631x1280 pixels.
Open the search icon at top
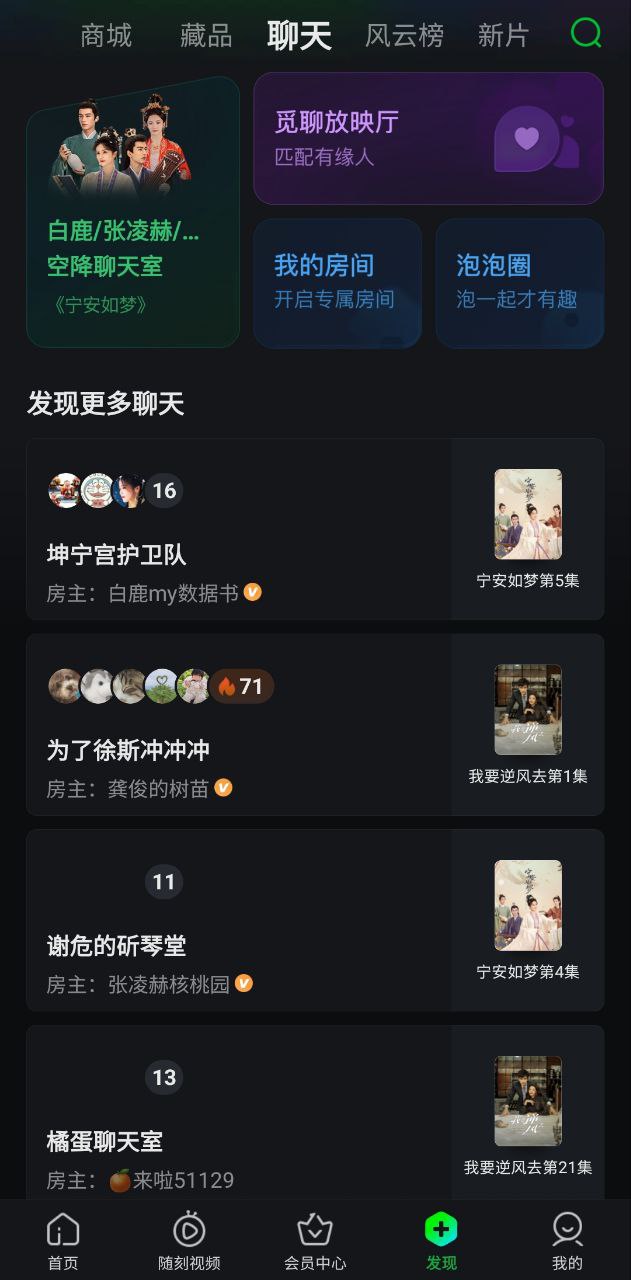586,34
